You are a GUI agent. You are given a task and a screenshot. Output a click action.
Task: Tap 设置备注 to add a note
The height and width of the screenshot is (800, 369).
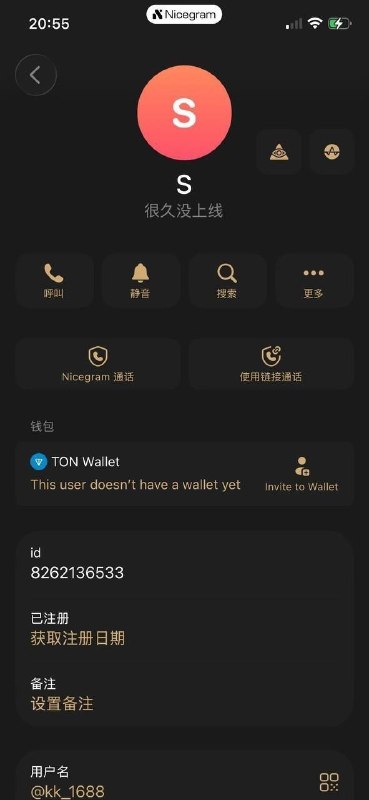(62, 704)
